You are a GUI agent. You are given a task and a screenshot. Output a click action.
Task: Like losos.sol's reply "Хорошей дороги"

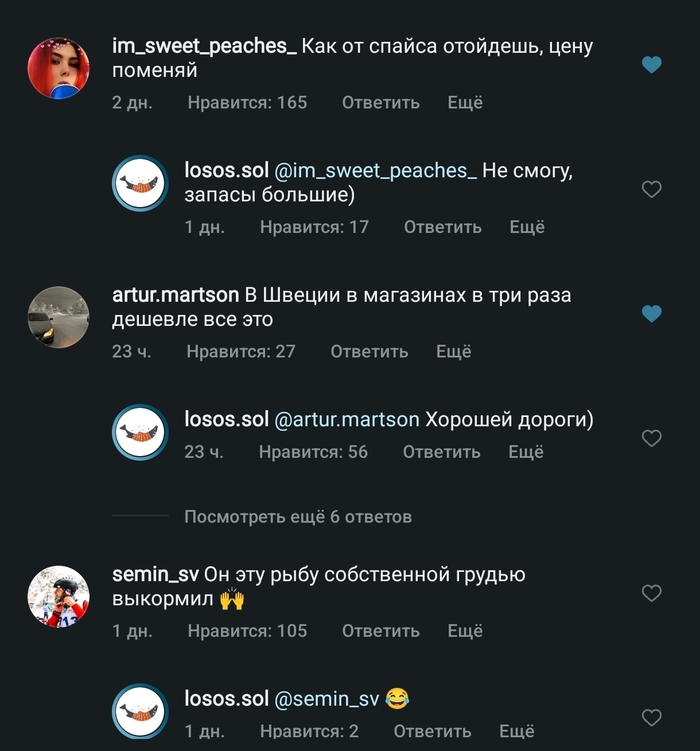[x=651, y=438]
